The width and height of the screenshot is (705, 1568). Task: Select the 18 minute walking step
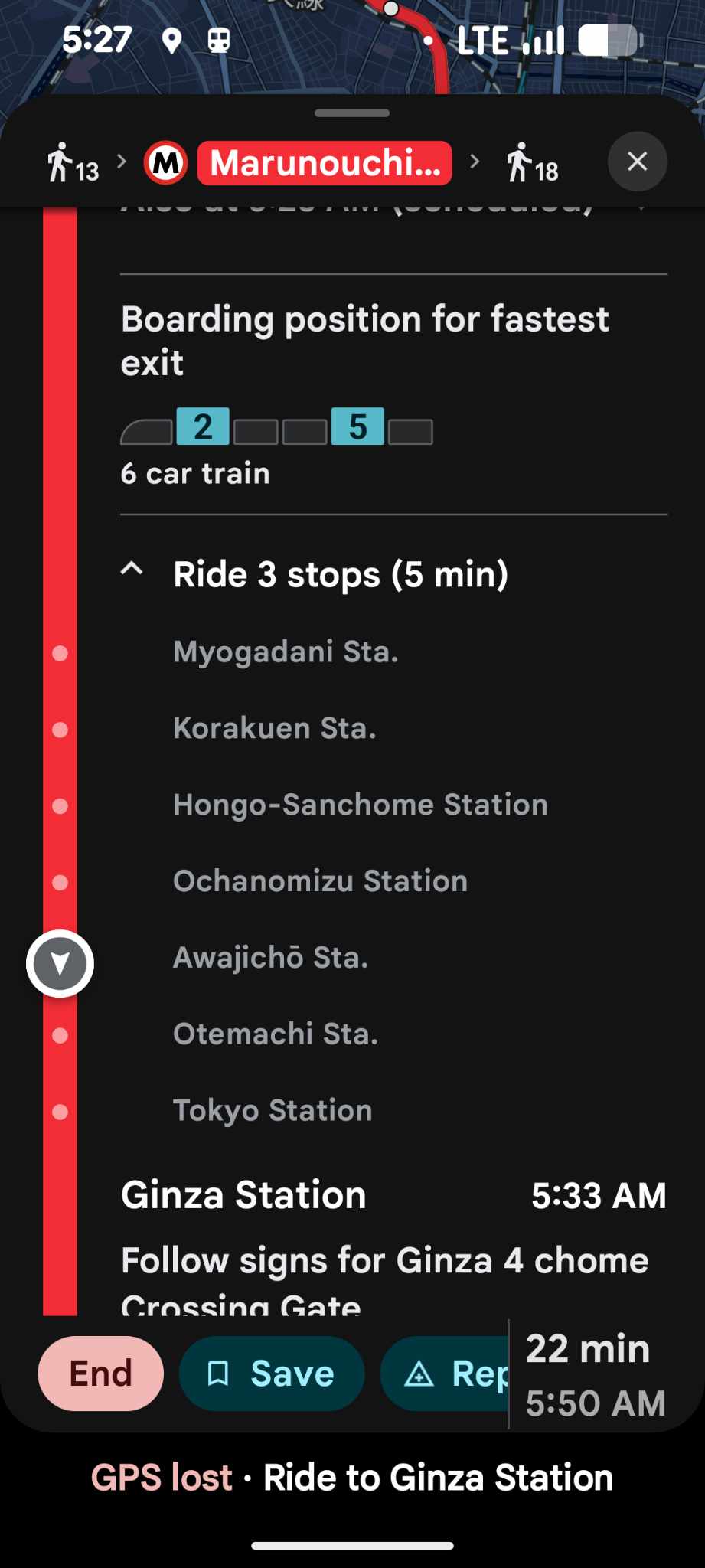pos(532,163)
